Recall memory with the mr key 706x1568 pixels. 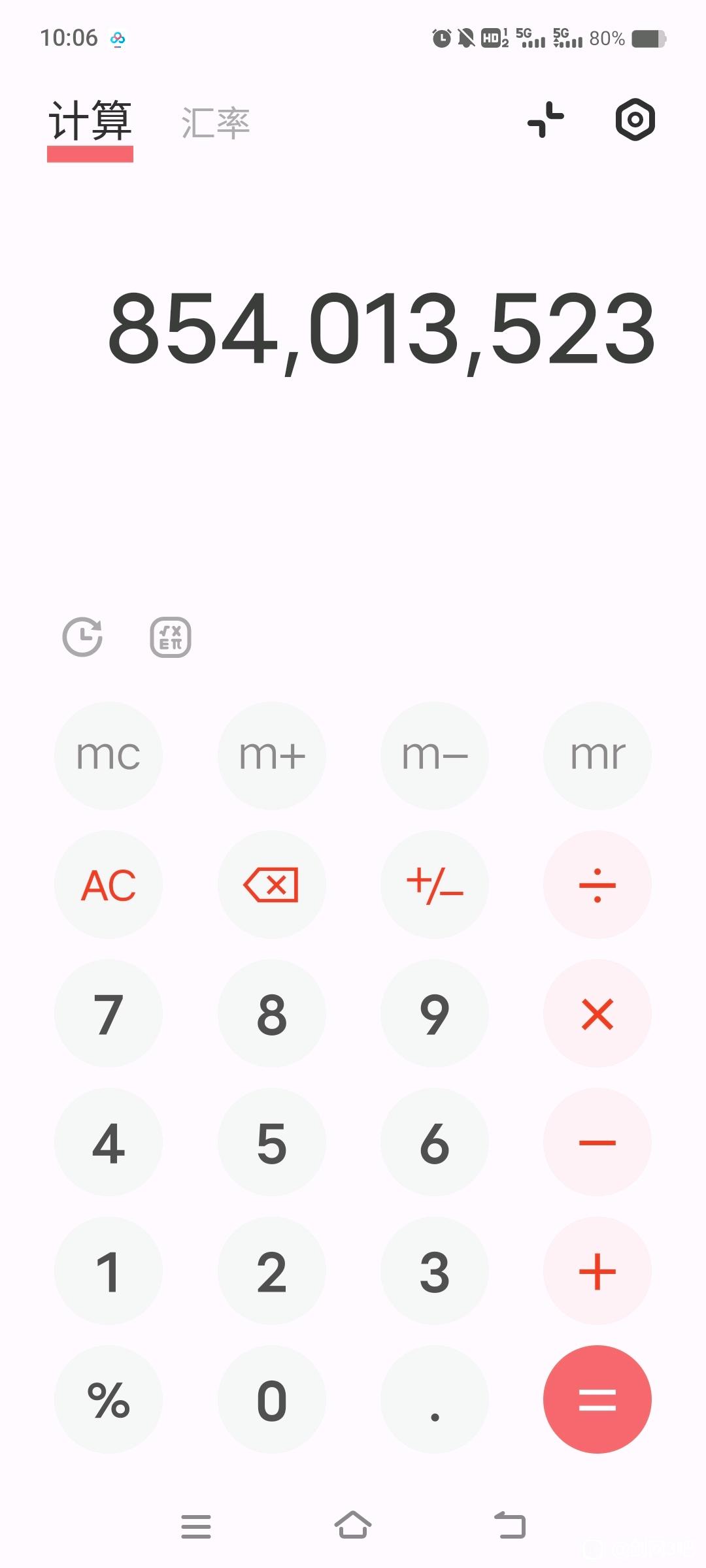click(x=597, y=756)
